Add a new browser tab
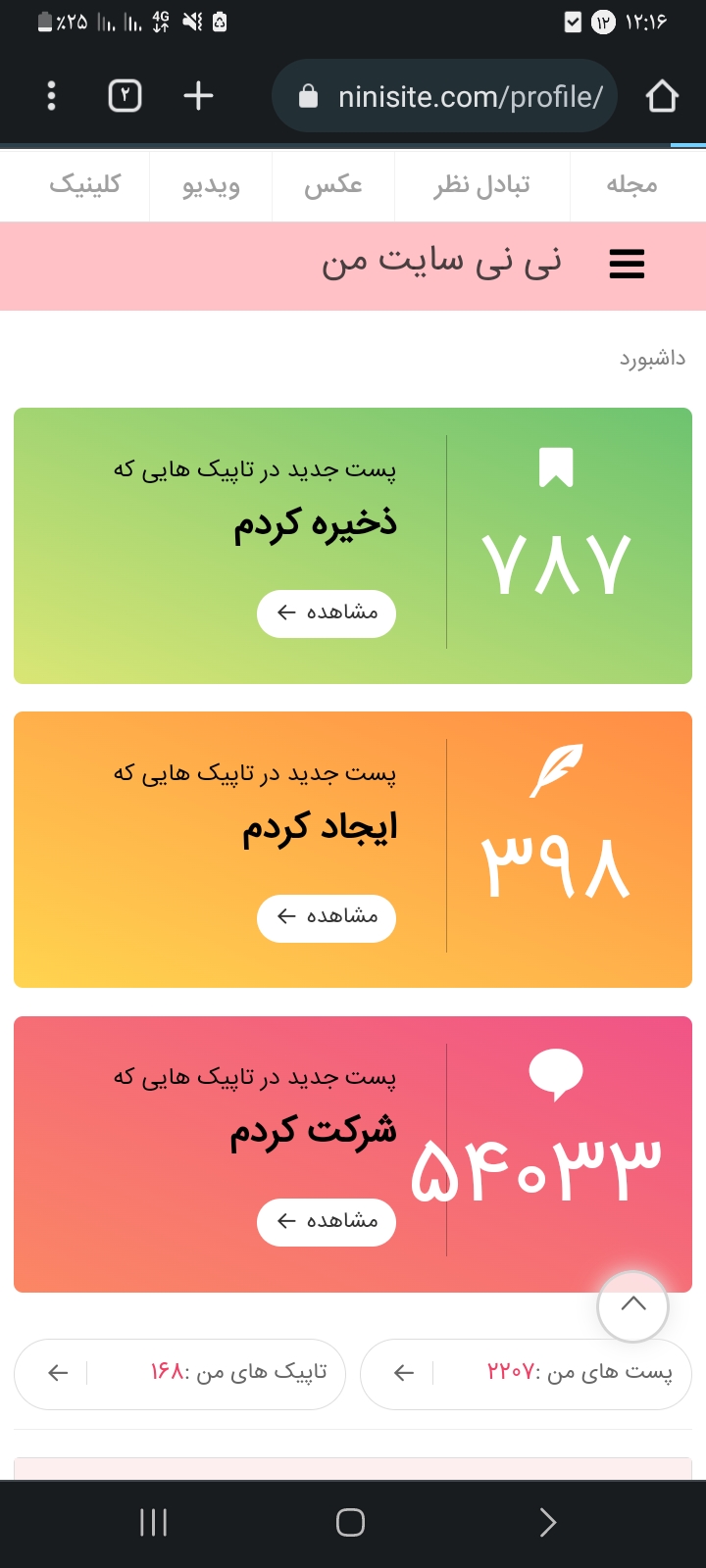This screenshot has width=706, height=1568. (198, 96)
